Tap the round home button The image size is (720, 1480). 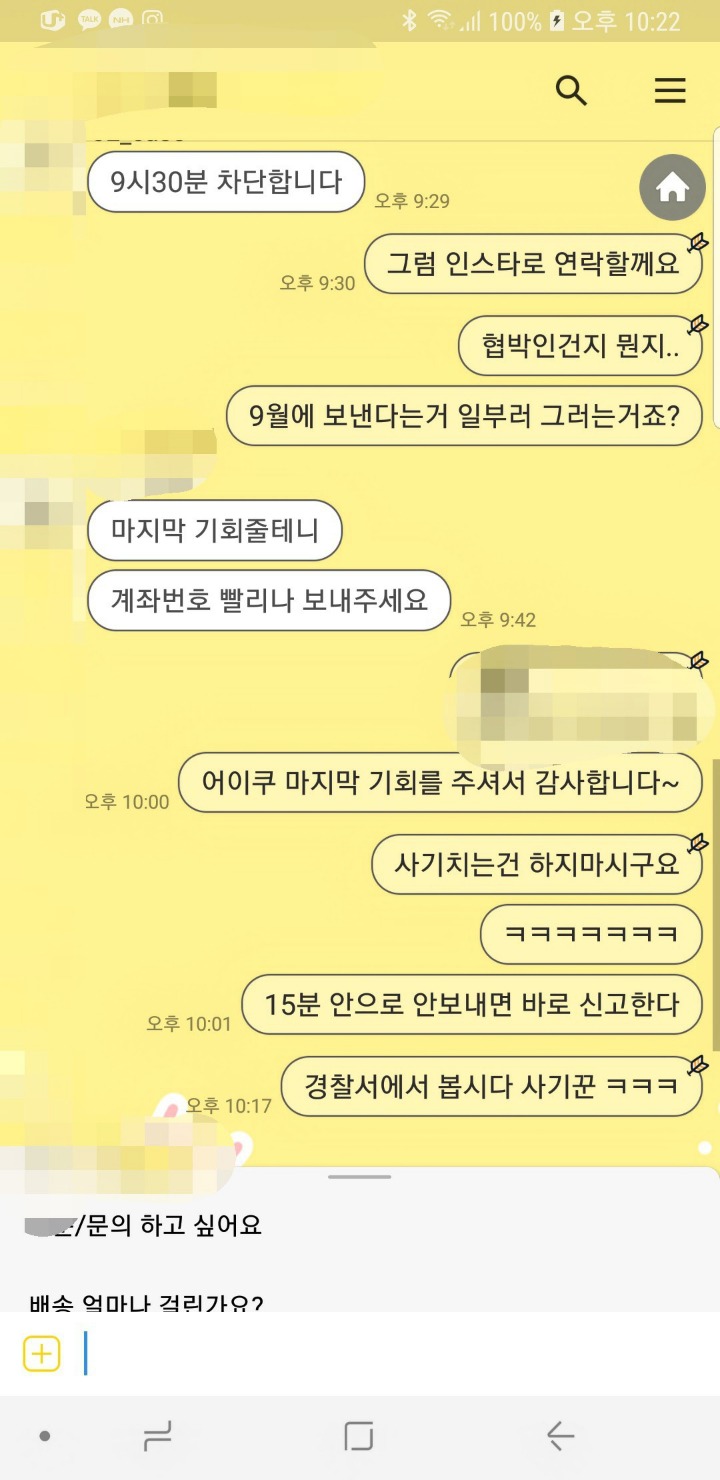click(x=672, y=187)
